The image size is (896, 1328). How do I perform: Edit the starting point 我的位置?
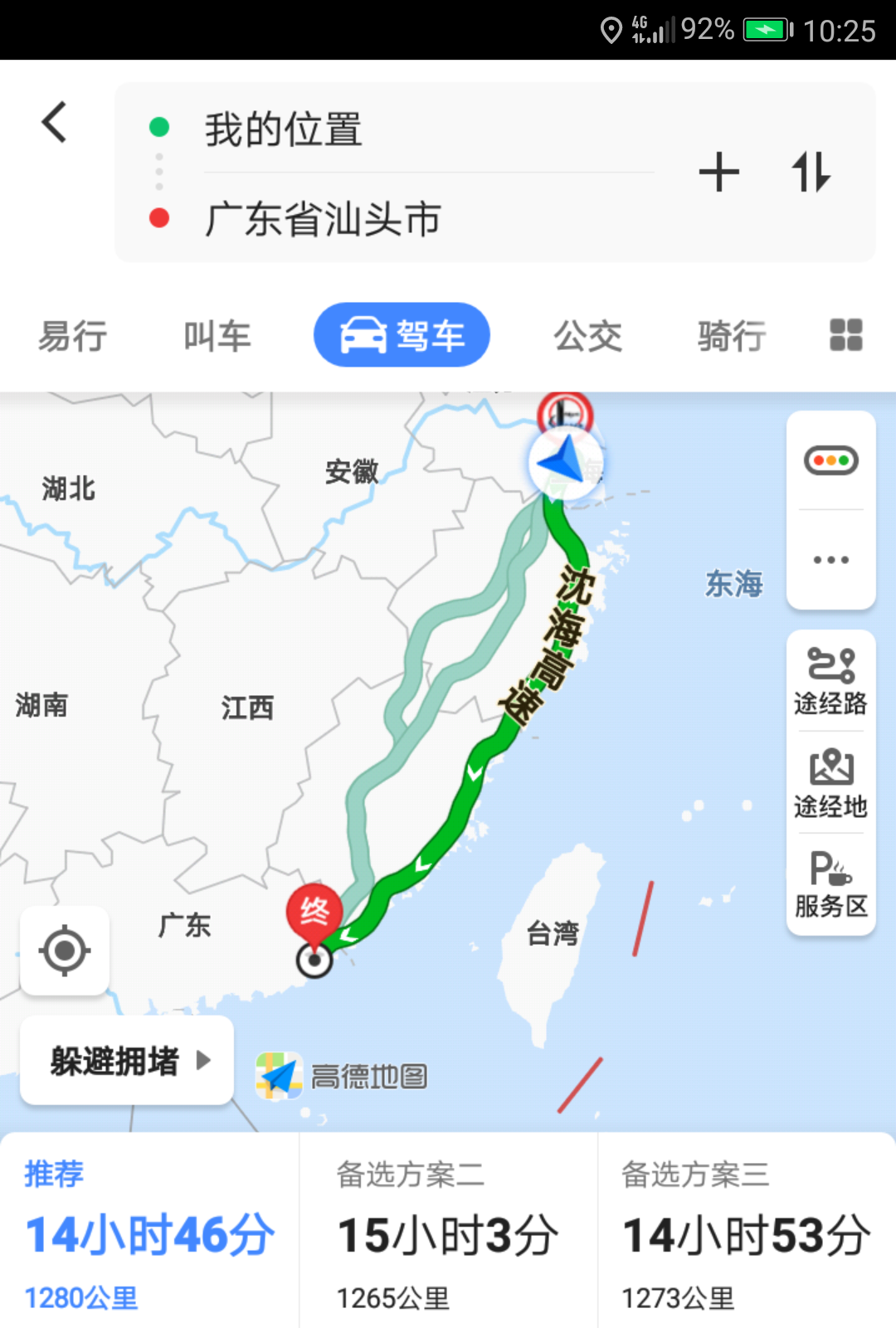[x=282, y=130]
